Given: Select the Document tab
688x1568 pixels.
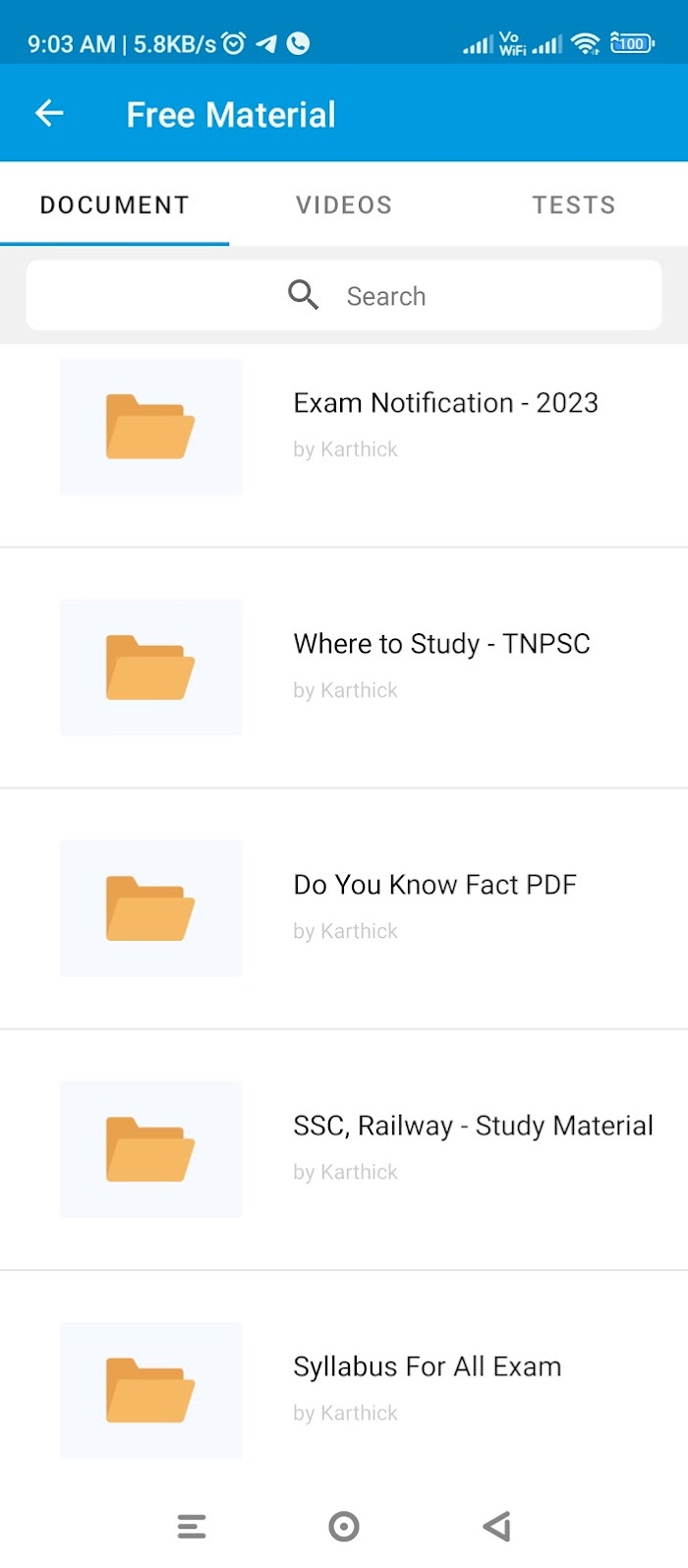Looking at the screenshot, I should [x=115, y=204].
